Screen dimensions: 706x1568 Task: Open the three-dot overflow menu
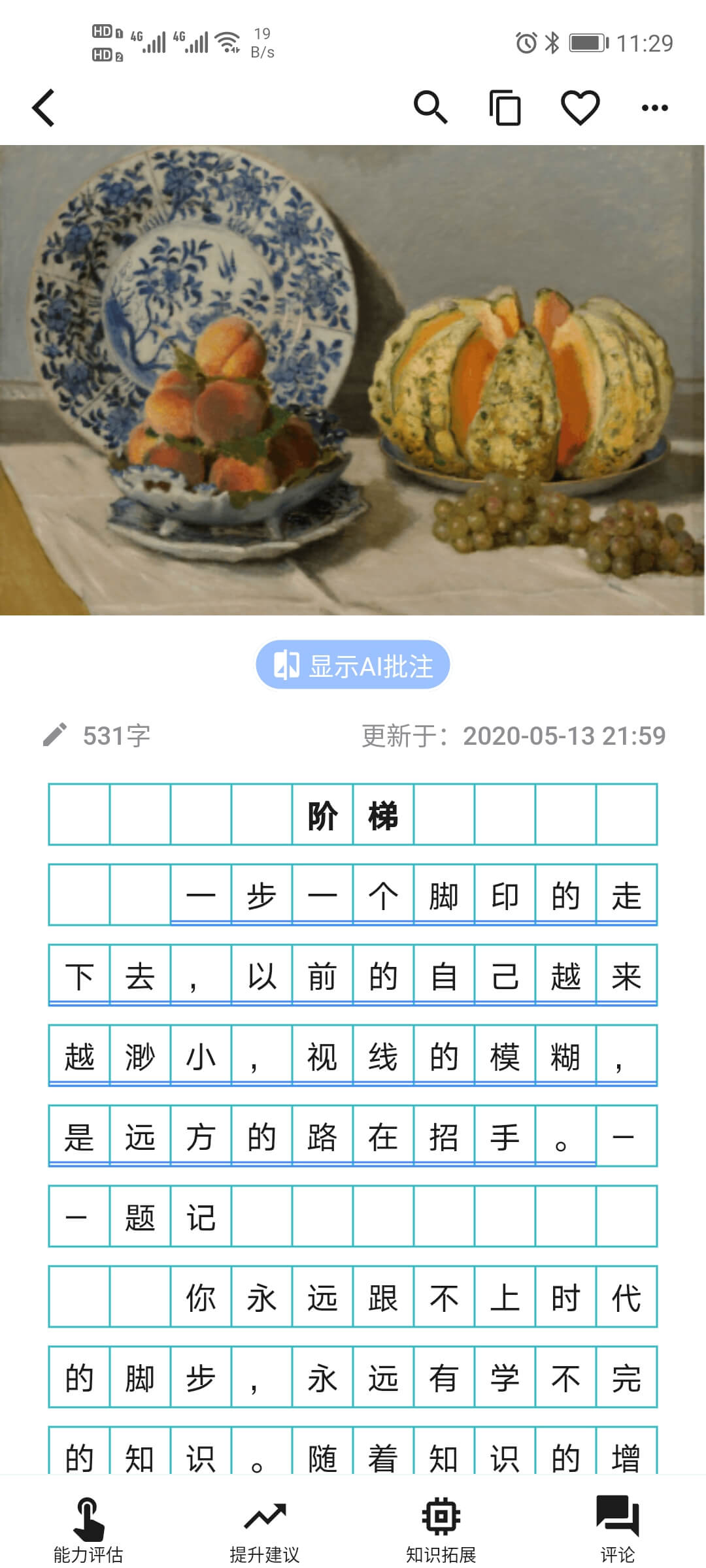point(654,108)
